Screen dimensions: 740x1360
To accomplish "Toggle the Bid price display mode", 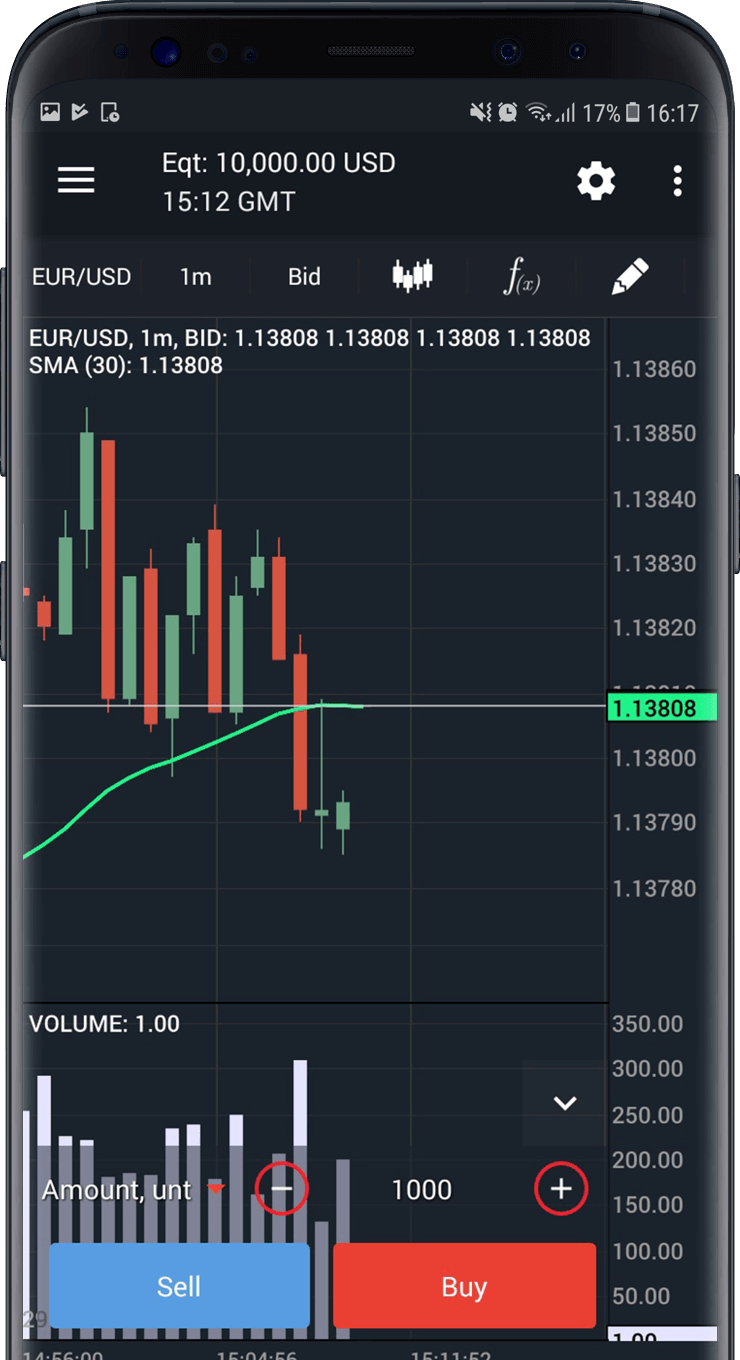I will [x=304, y=276].
